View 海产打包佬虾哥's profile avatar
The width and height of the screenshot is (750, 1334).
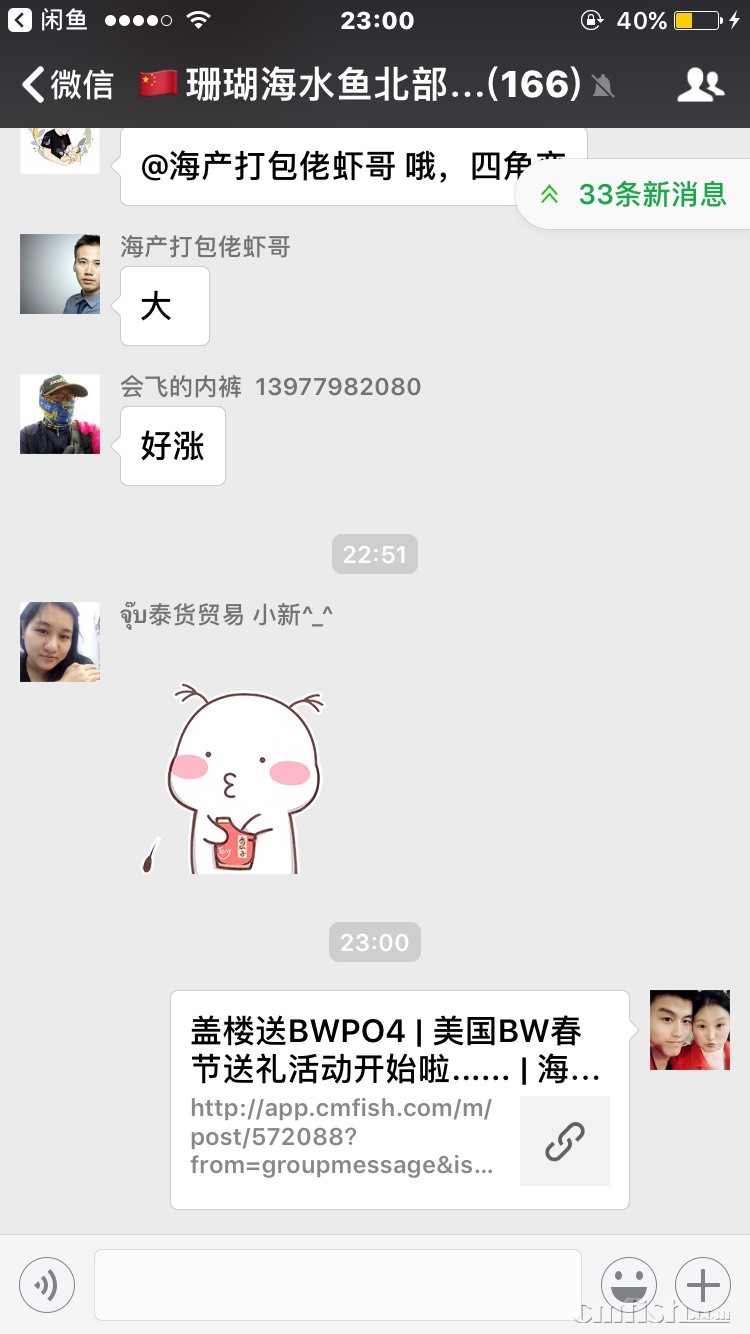pyautogui.click(x=60, y=274)
